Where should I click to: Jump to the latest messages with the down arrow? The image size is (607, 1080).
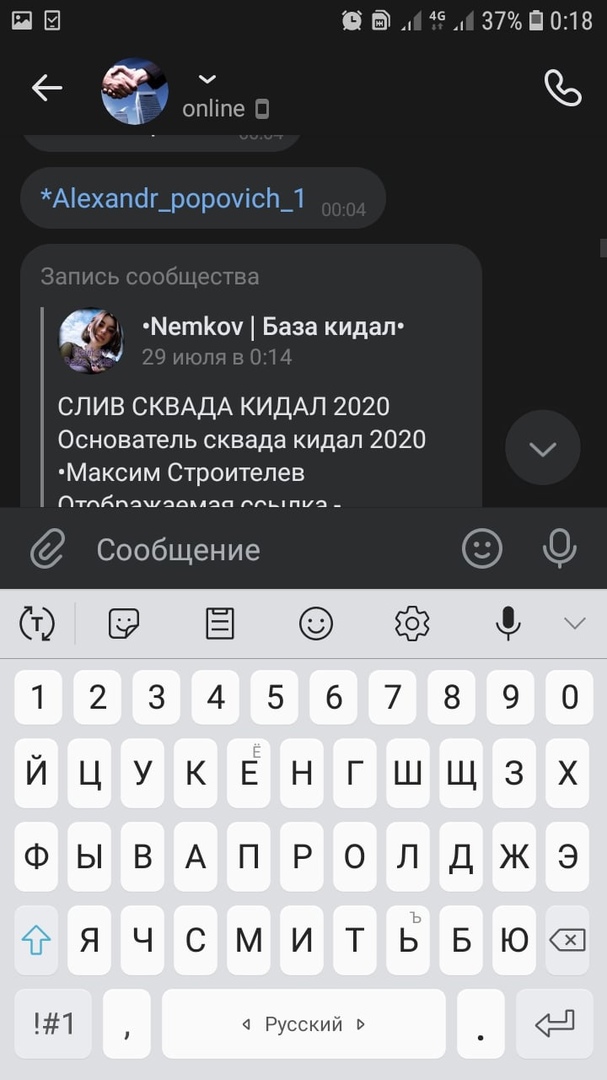coord(542,448)
